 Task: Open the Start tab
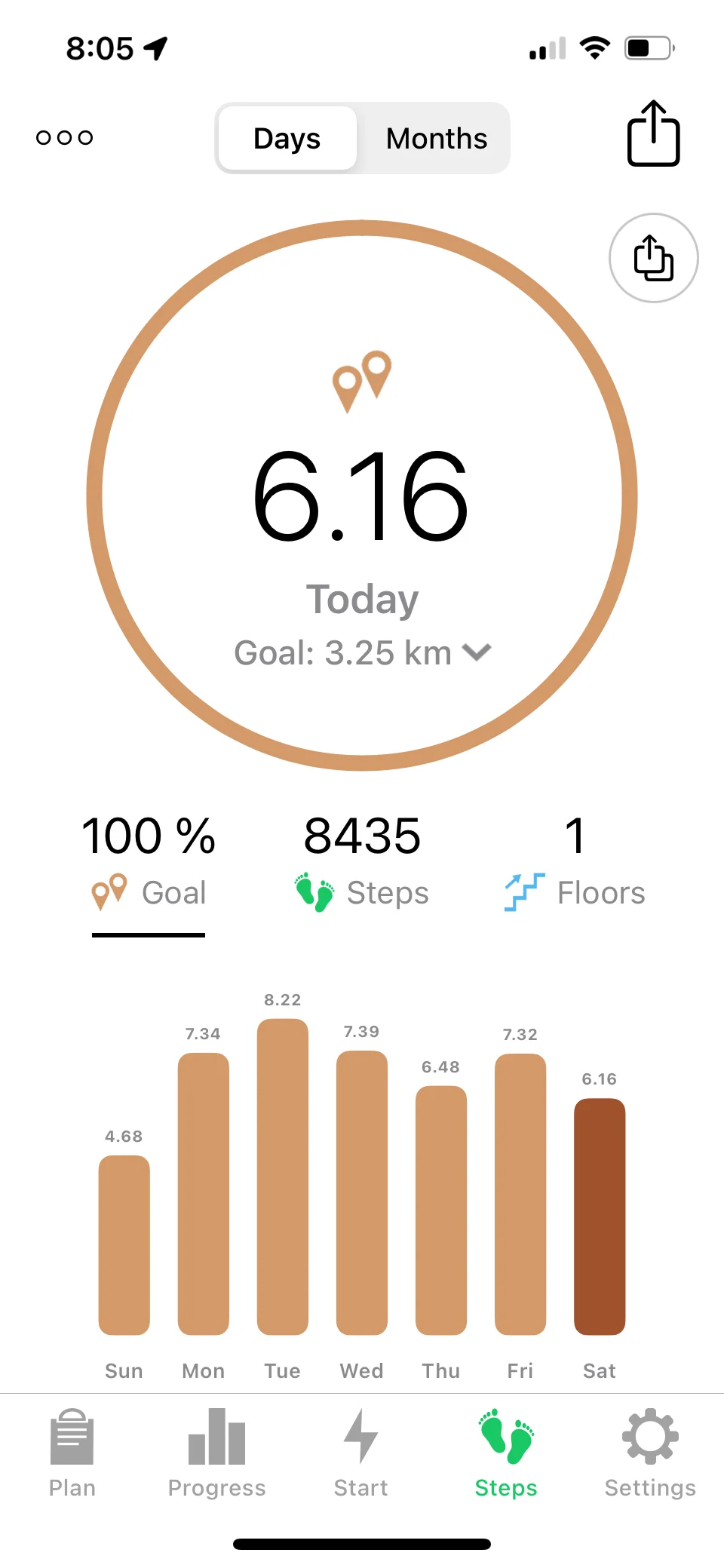coord(361,1453)
